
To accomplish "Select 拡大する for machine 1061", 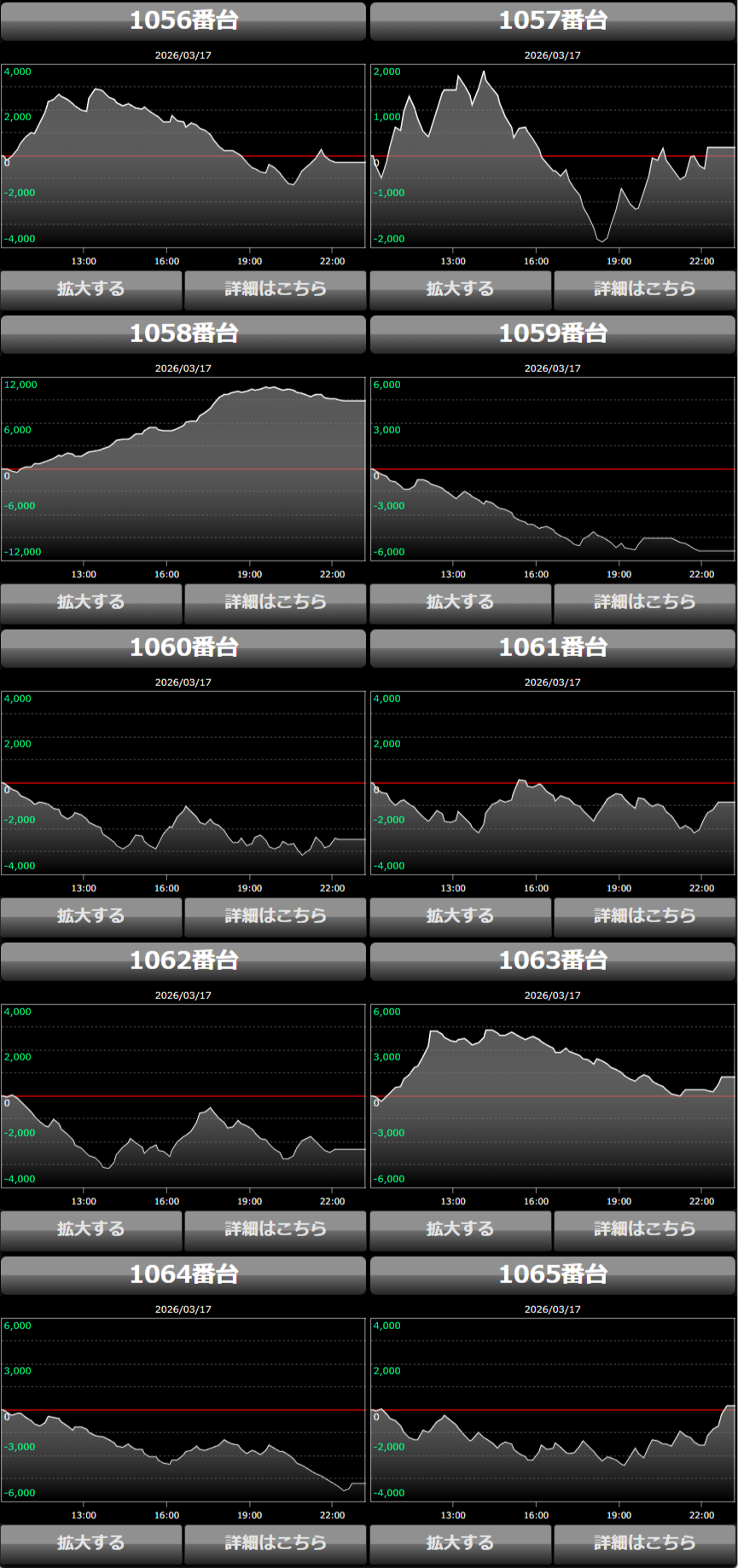I will click(x=461, y=916).
